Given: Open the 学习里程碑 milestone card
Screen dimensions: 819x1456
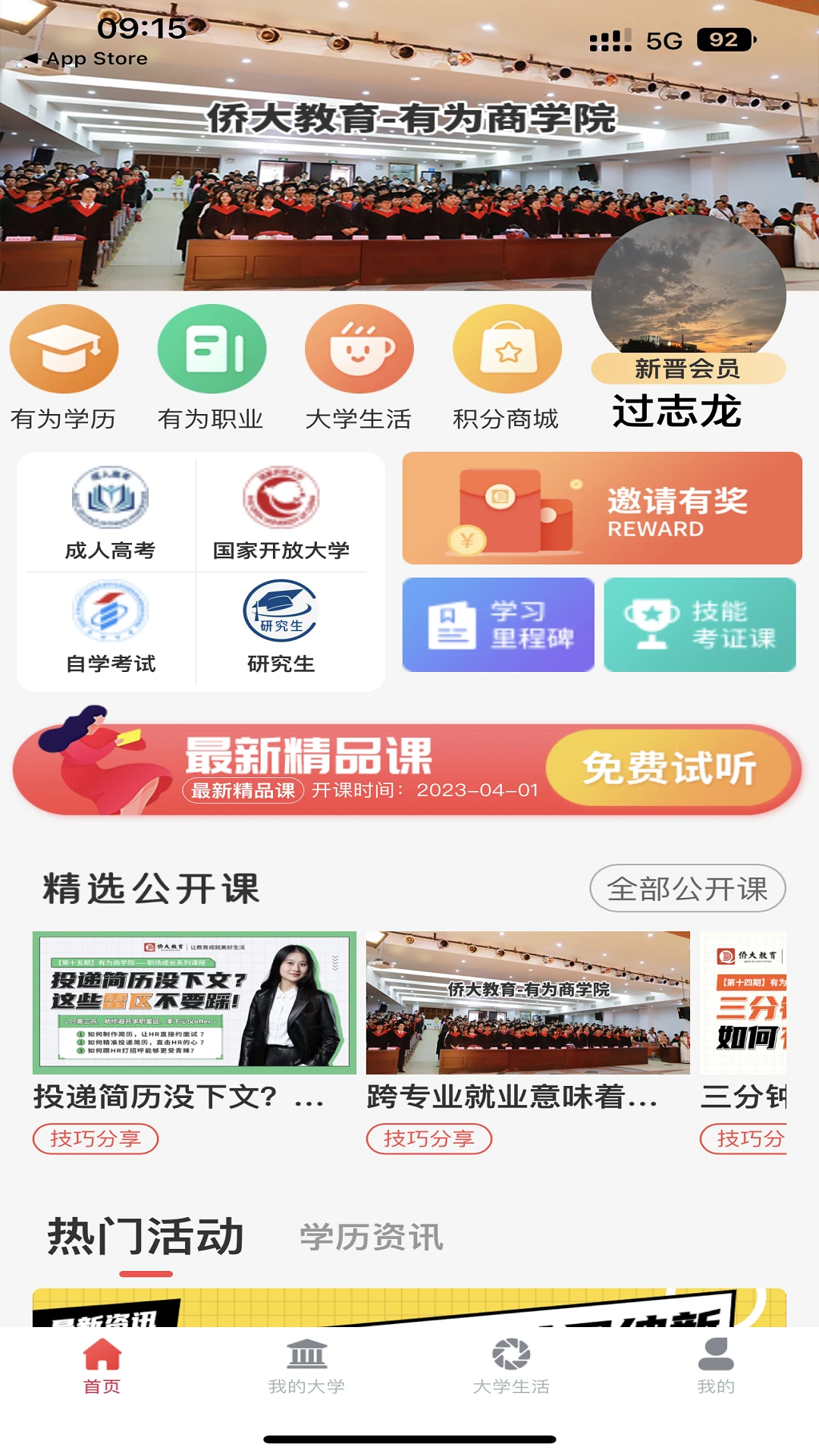Looking at the screenshot, I should (498, 623).
